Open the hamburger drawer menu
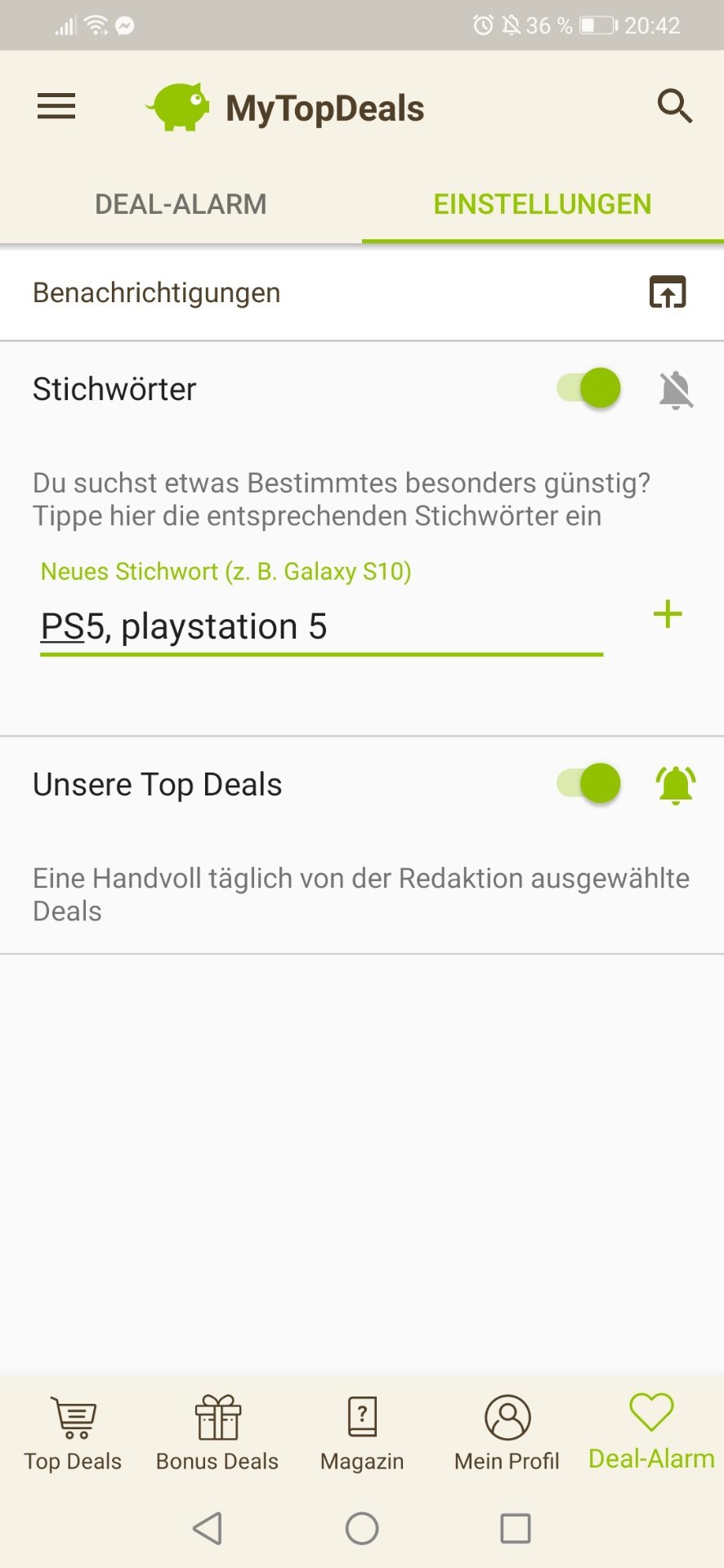Image resolution: width=724 pixels, height=1568 pixels. (56, 107)
